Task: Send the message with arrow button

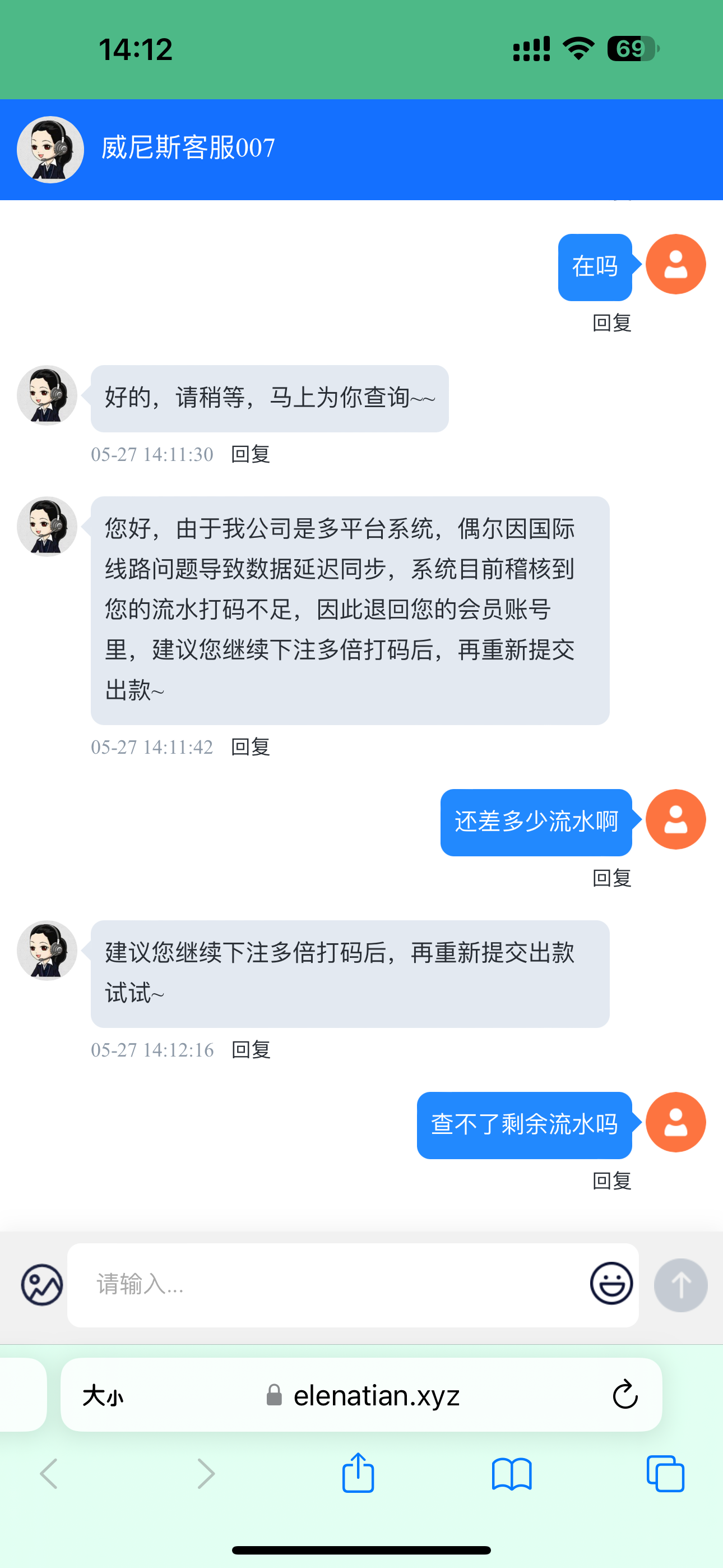Action: tap(680, 1285)
